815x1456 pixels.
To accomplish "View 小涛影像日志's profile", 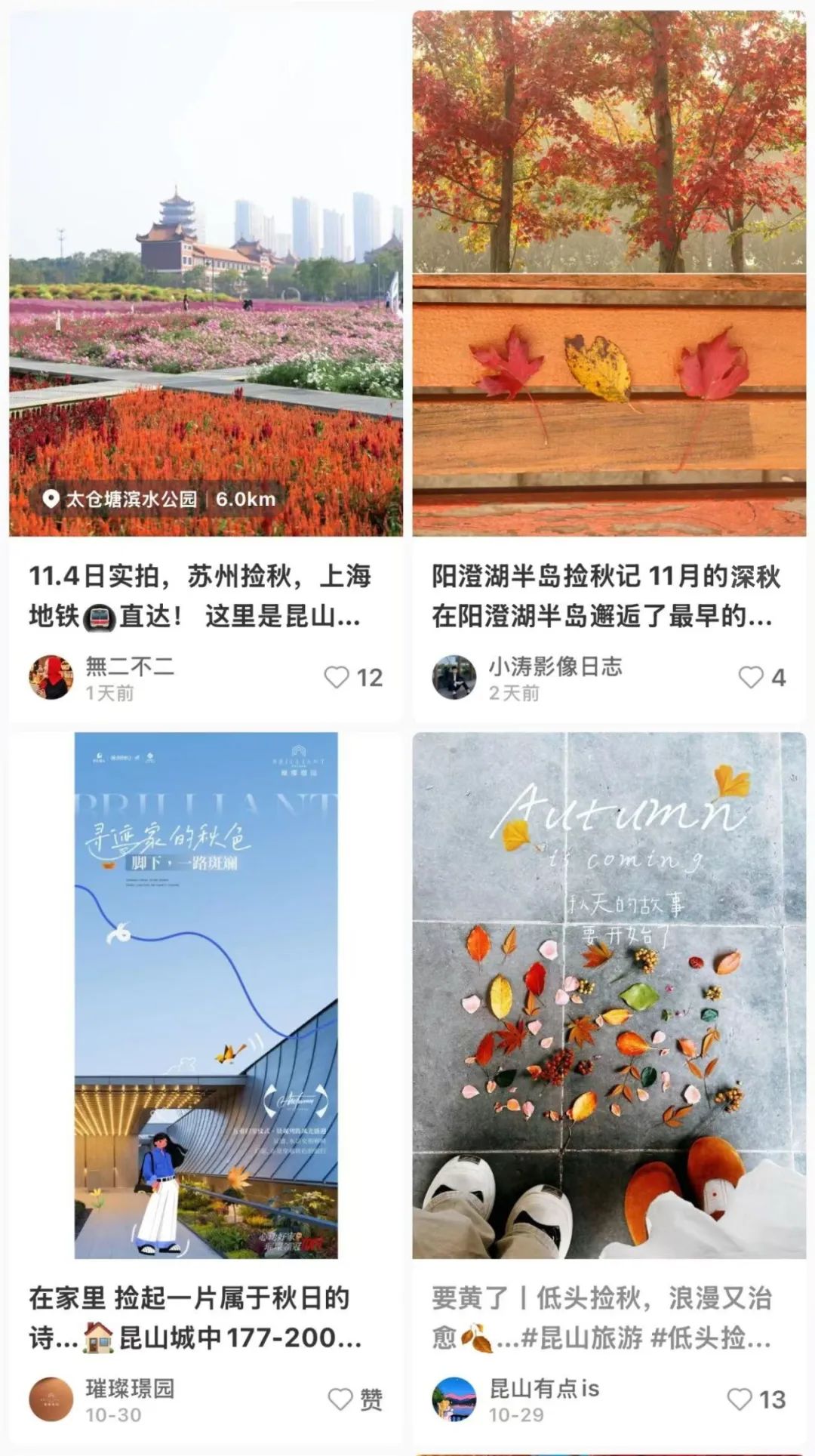I will coord(454,677).
